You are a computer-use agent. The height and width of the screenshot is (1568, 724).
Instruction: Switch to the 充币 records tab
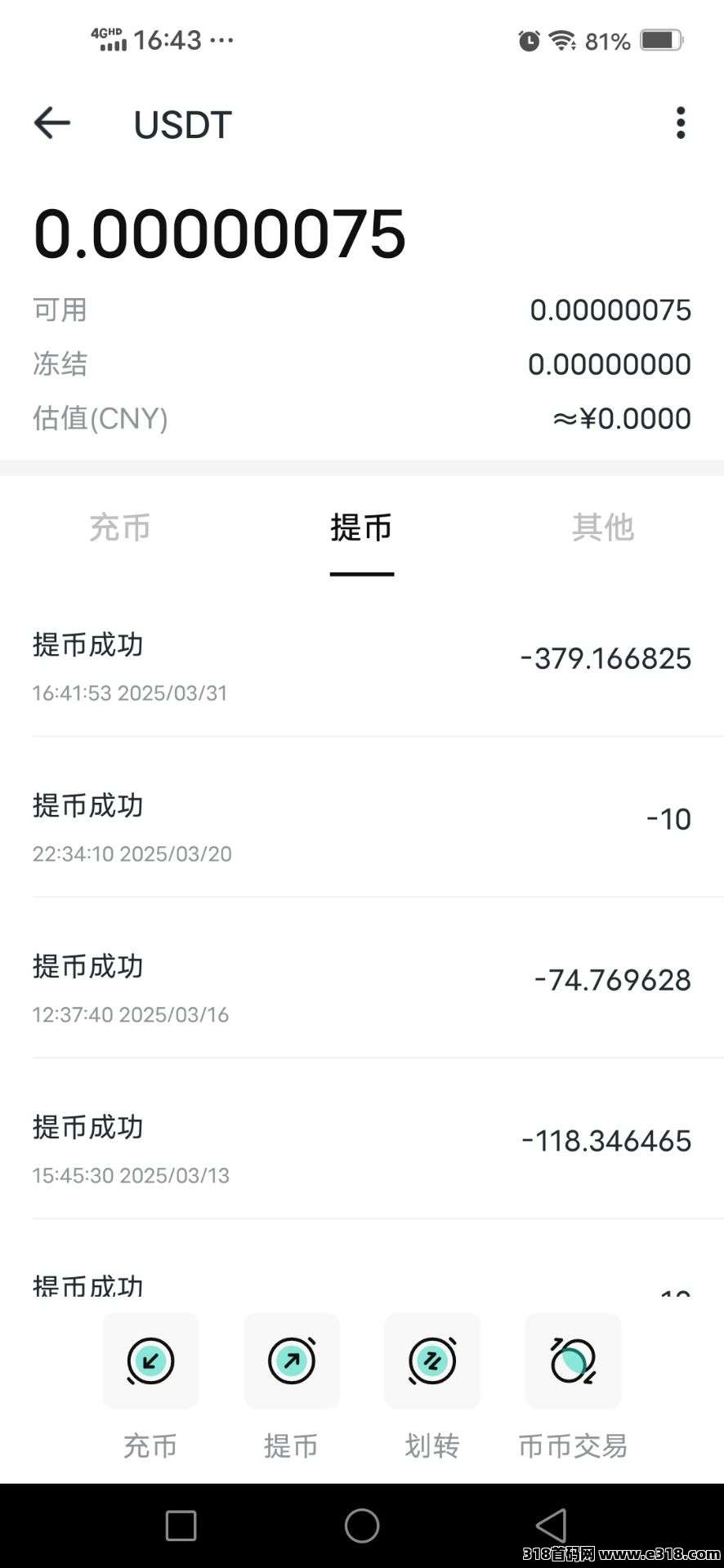[x=120, y=528]
